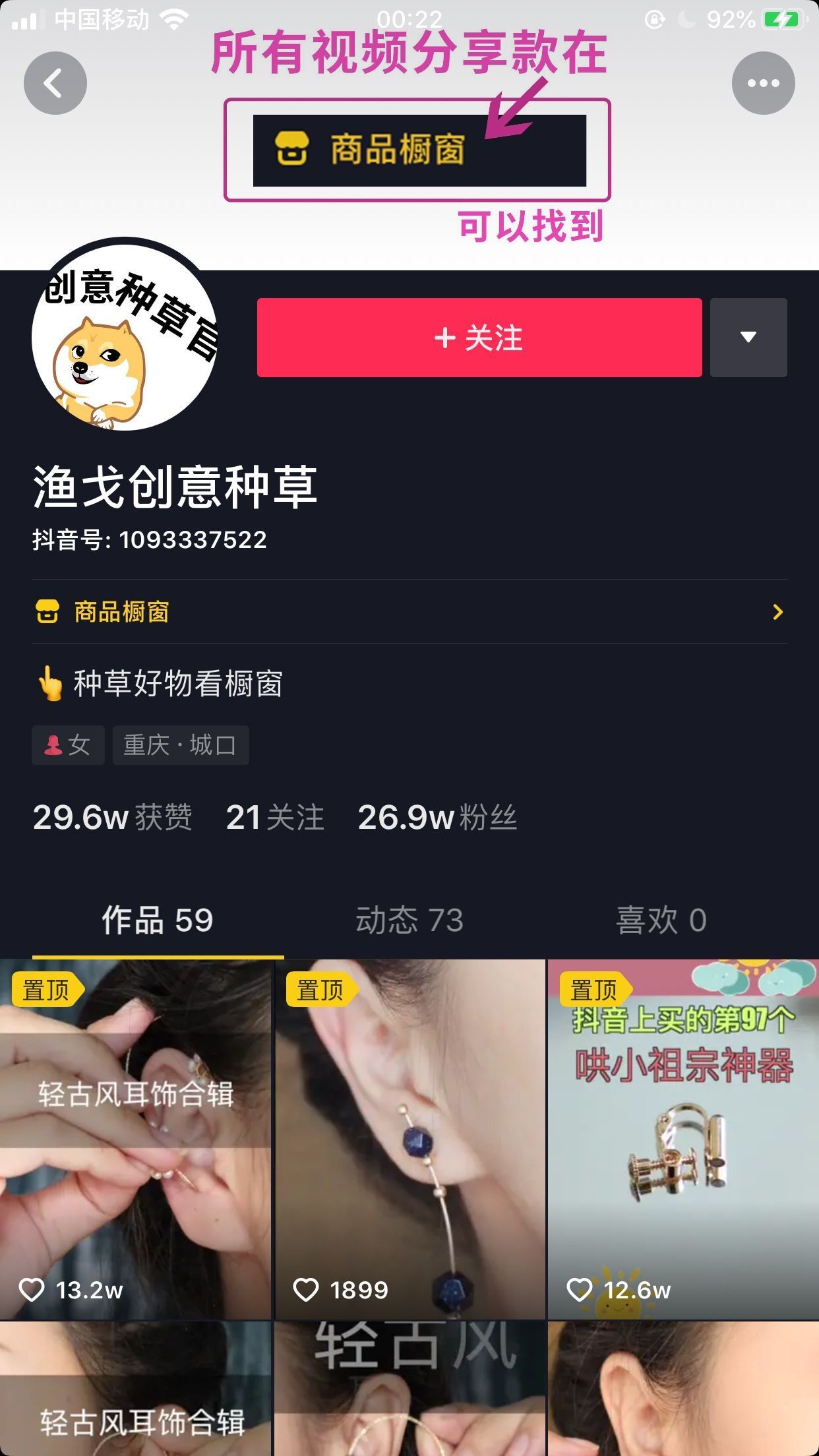Switch to the 喜欢 0 tab
819x1456 pixels.
pyautogui.click(x=661, y=921)
